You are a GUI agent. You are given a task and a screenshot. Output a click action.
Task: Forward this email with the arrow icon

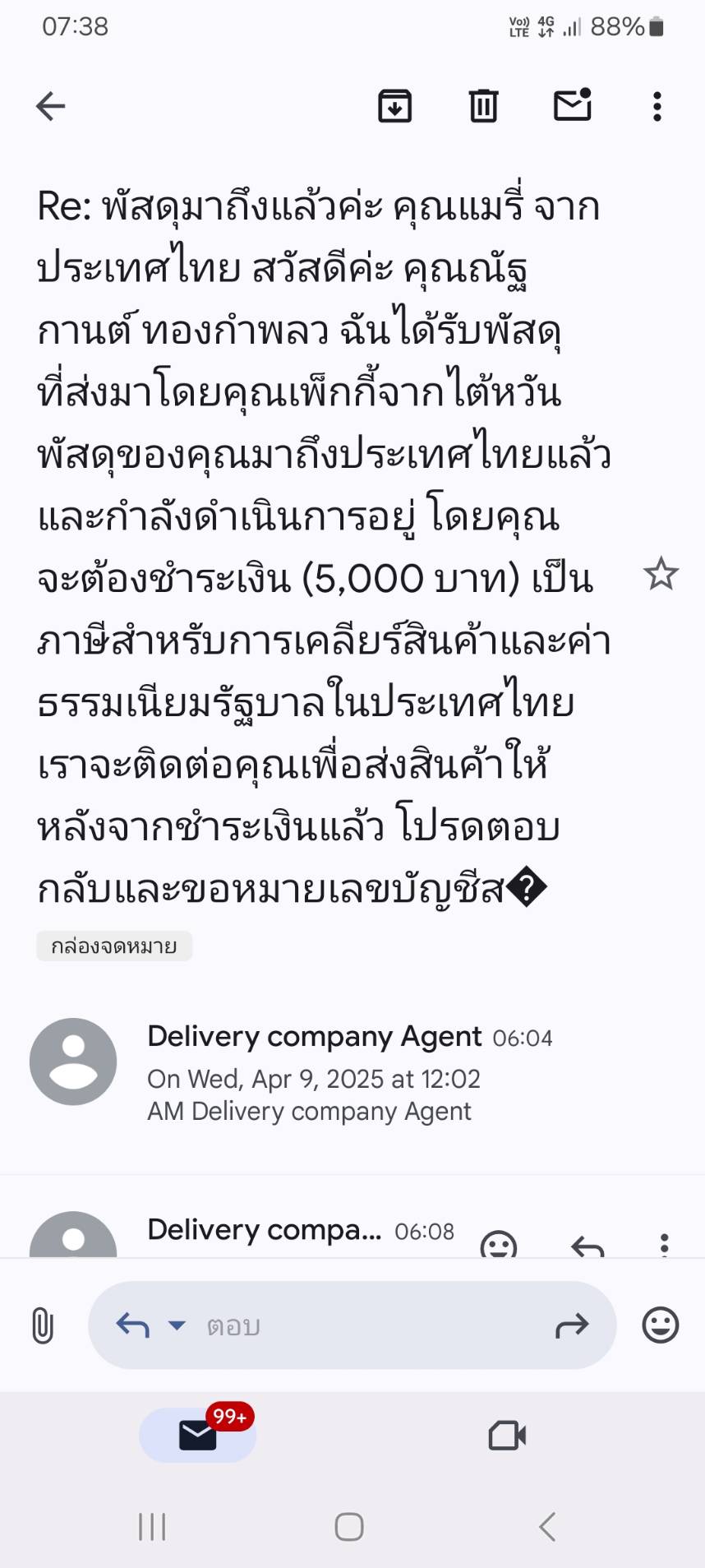click(x=572, y=1325)
